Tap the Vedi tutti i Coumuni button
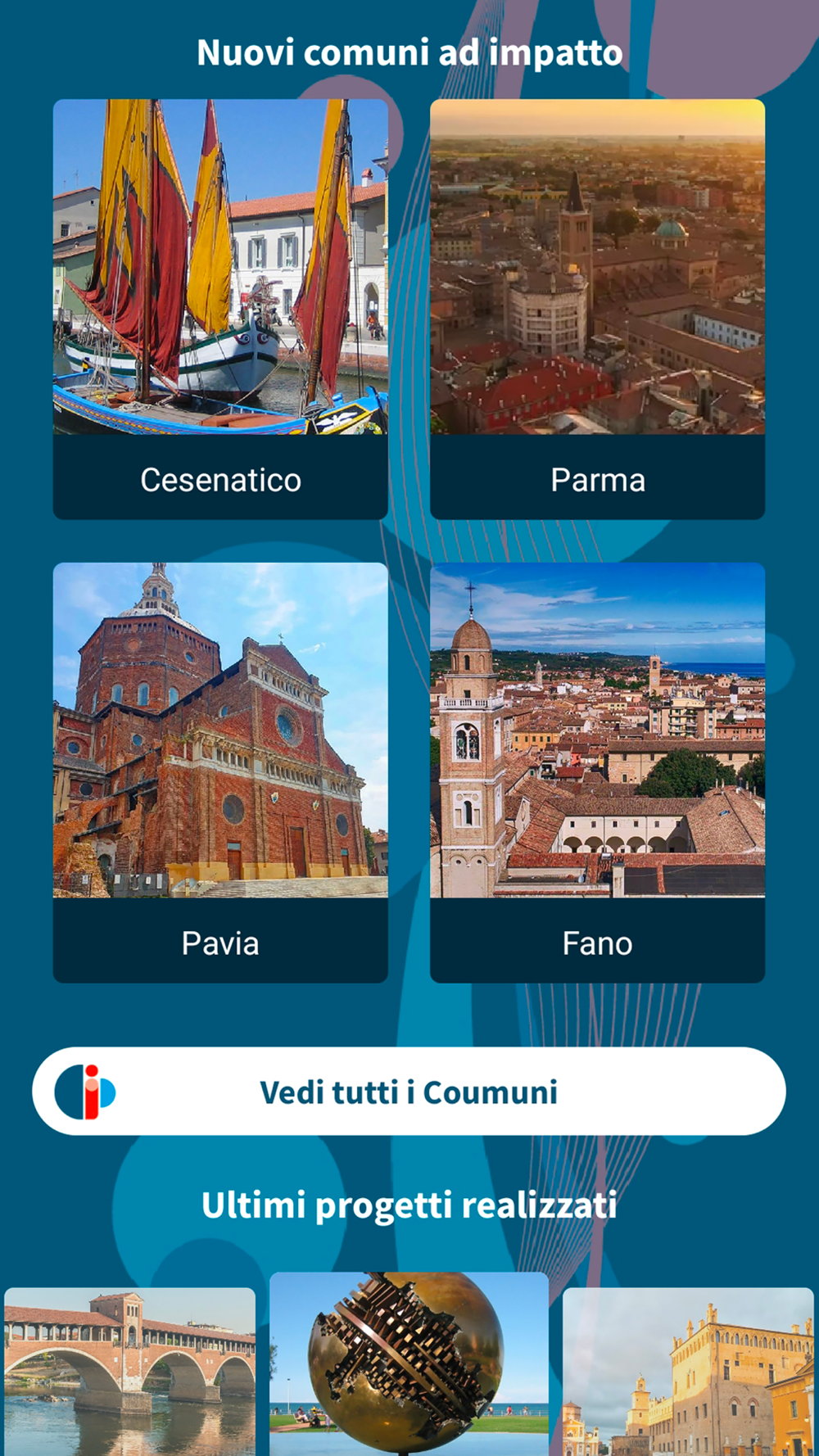The width and height of the screenshot is (819, 1456). coord(409,1092)
